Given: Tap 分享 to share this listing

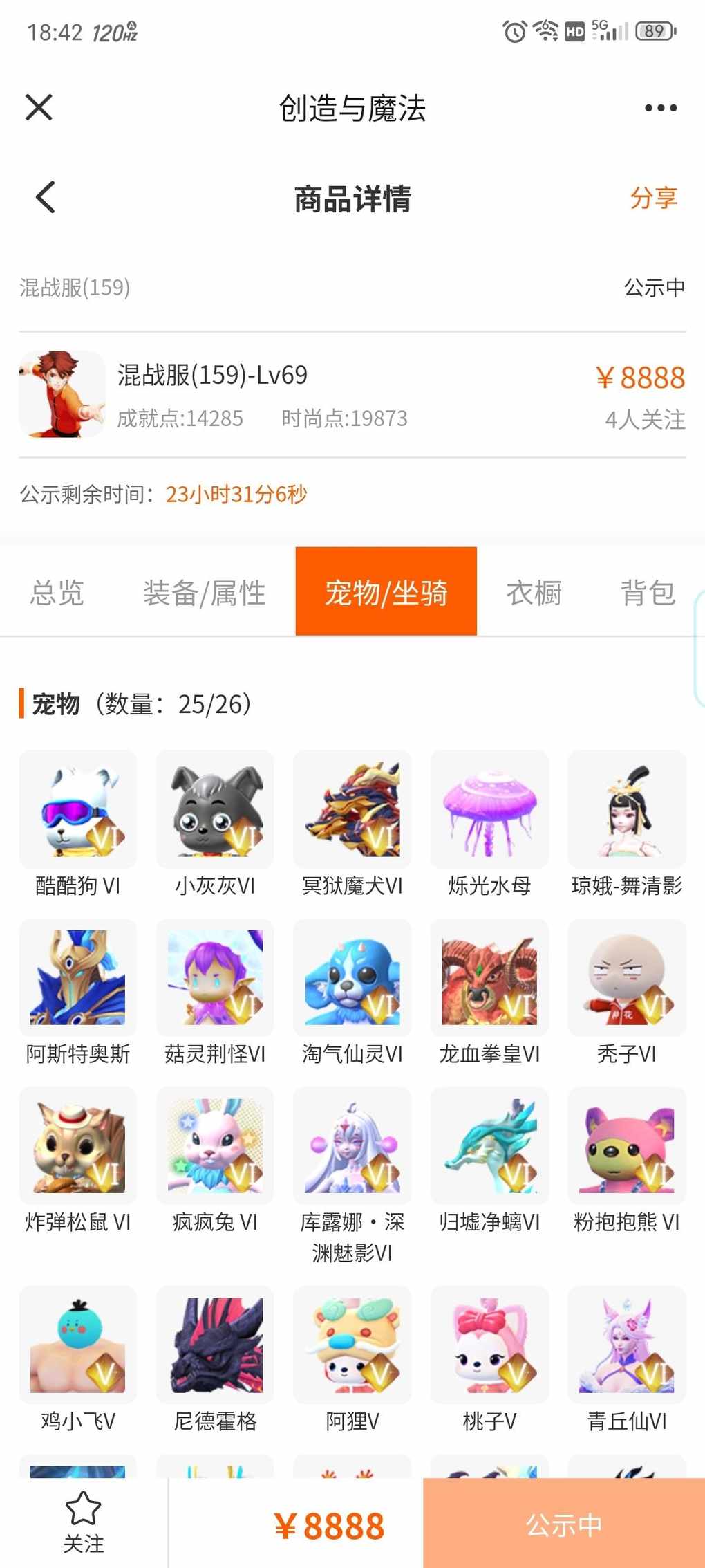Looking at the screenshot, I should coord(652,199).
